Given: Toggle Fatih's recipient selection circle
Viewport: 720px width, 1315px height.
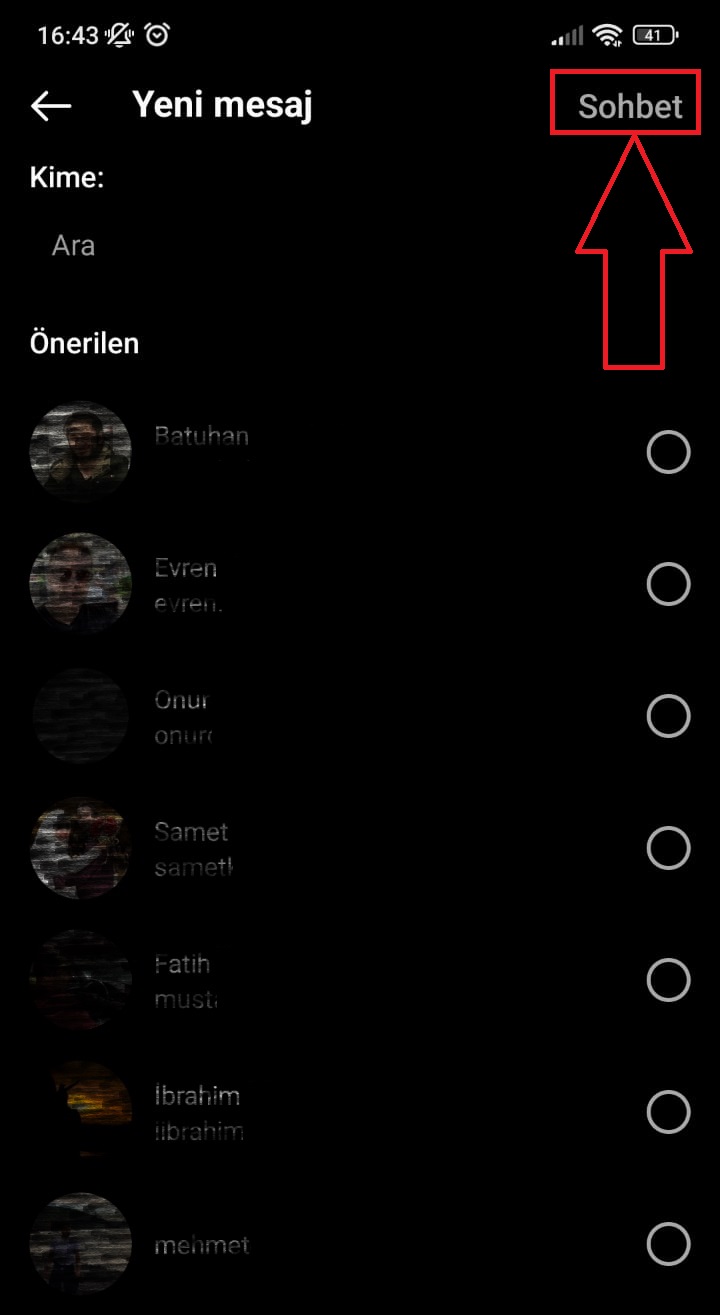Looking at the screenshot, I should click(x=668, y=980).
